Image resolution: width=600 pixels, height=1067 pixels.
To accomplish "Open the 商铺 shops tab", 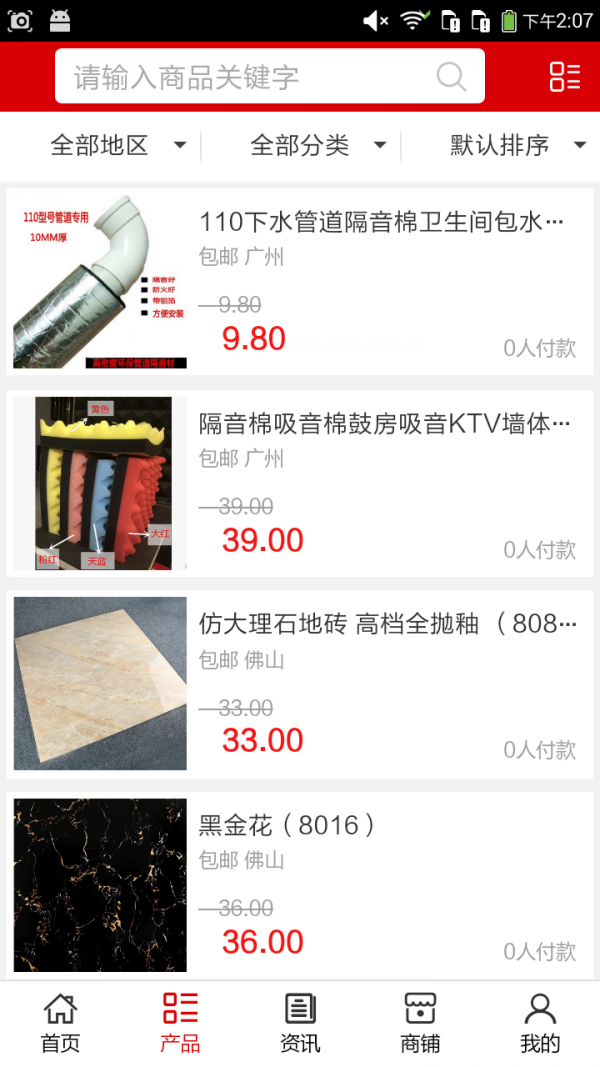I will [420, 1023].
